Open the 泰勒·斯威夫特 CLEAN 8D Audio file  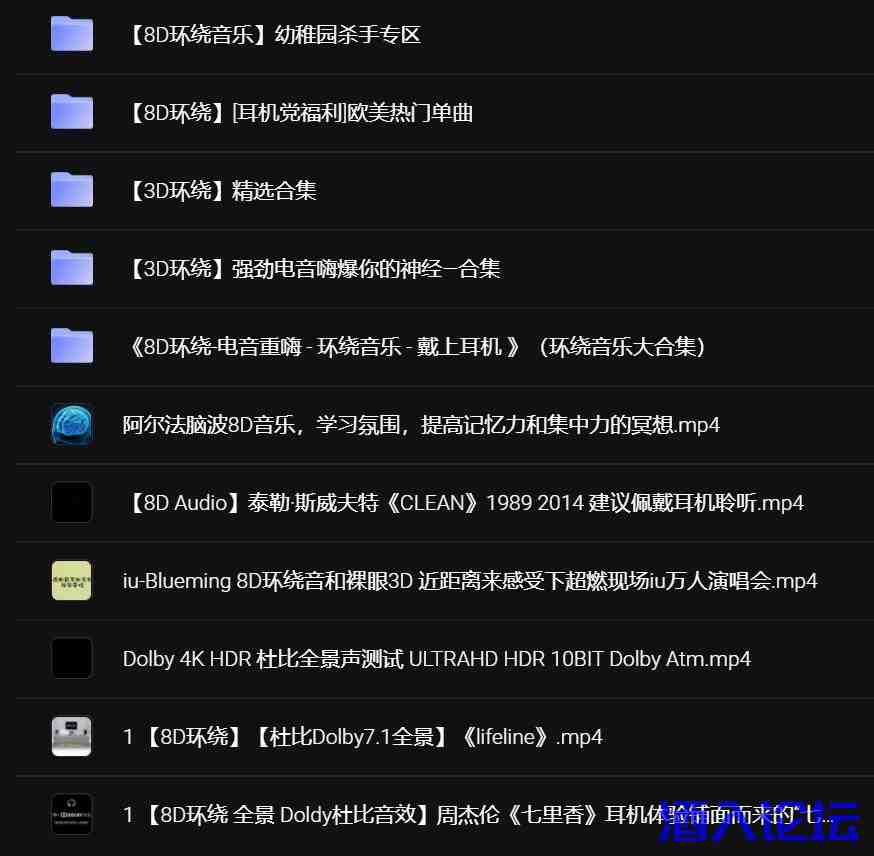click(x=464, y=503)
